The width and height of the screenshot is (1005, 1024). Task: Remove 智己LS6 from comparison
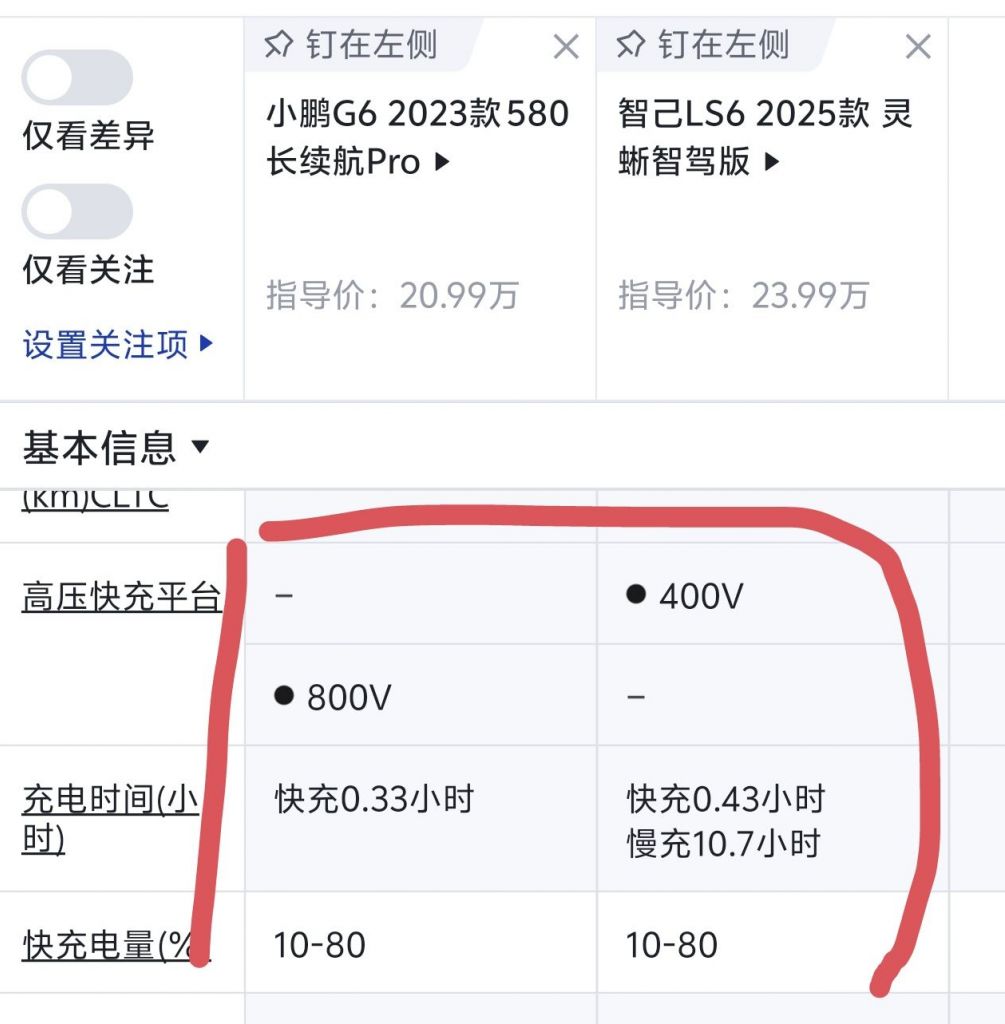point(917,46)
